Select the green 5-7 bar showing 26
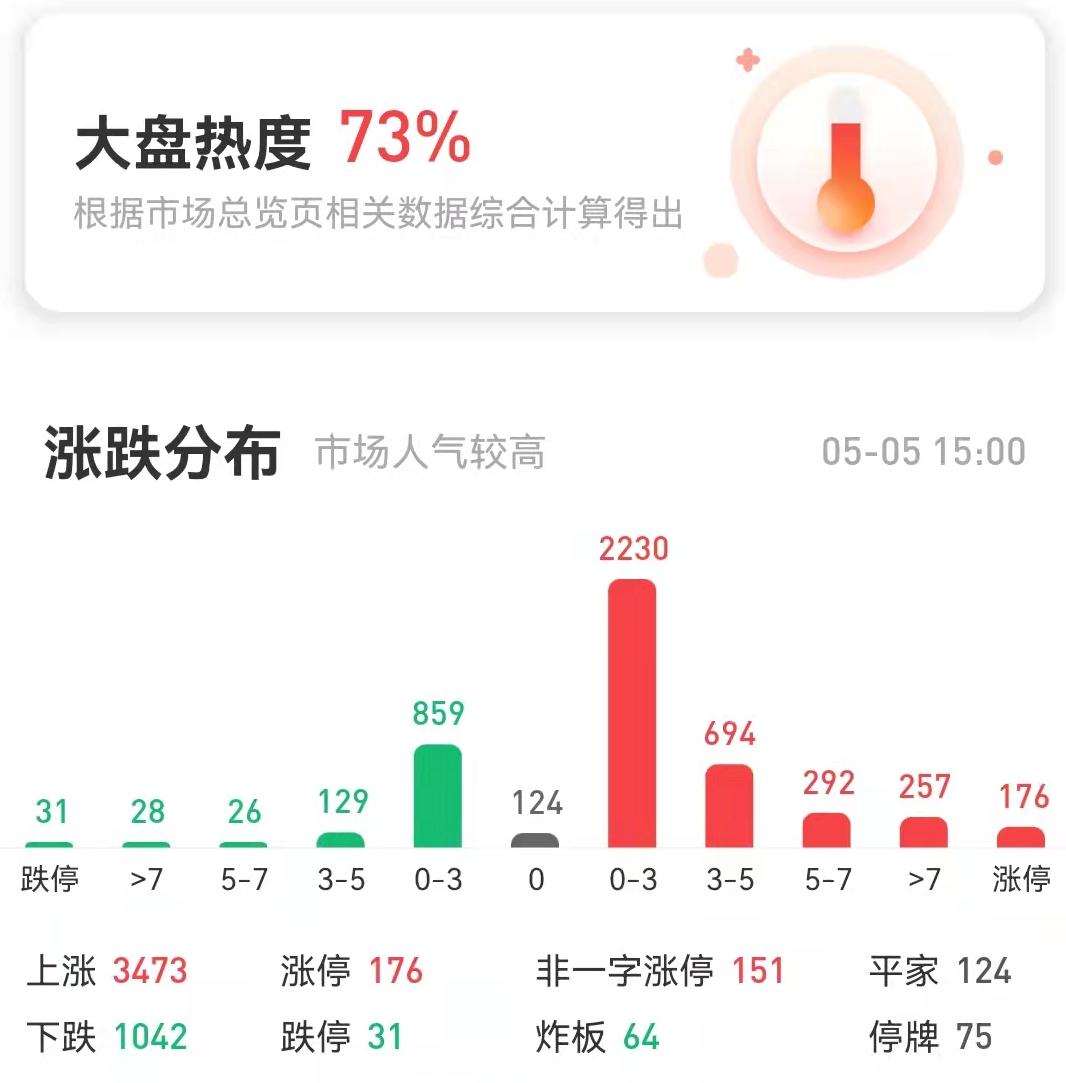 tap(244, 845)
